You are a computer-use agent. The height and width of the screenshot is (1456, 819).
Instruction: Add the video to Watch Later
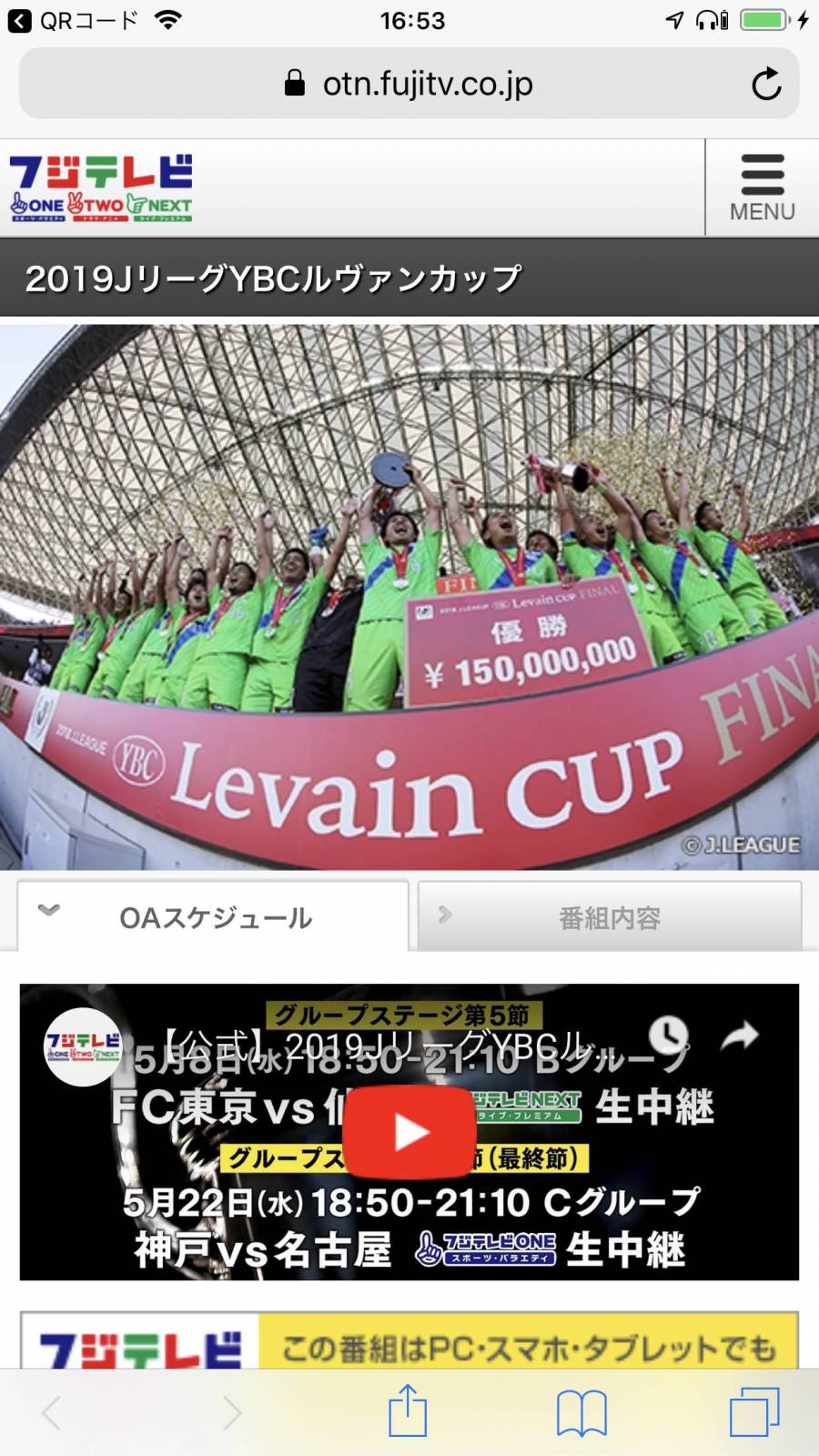[x=669, y=1036]
